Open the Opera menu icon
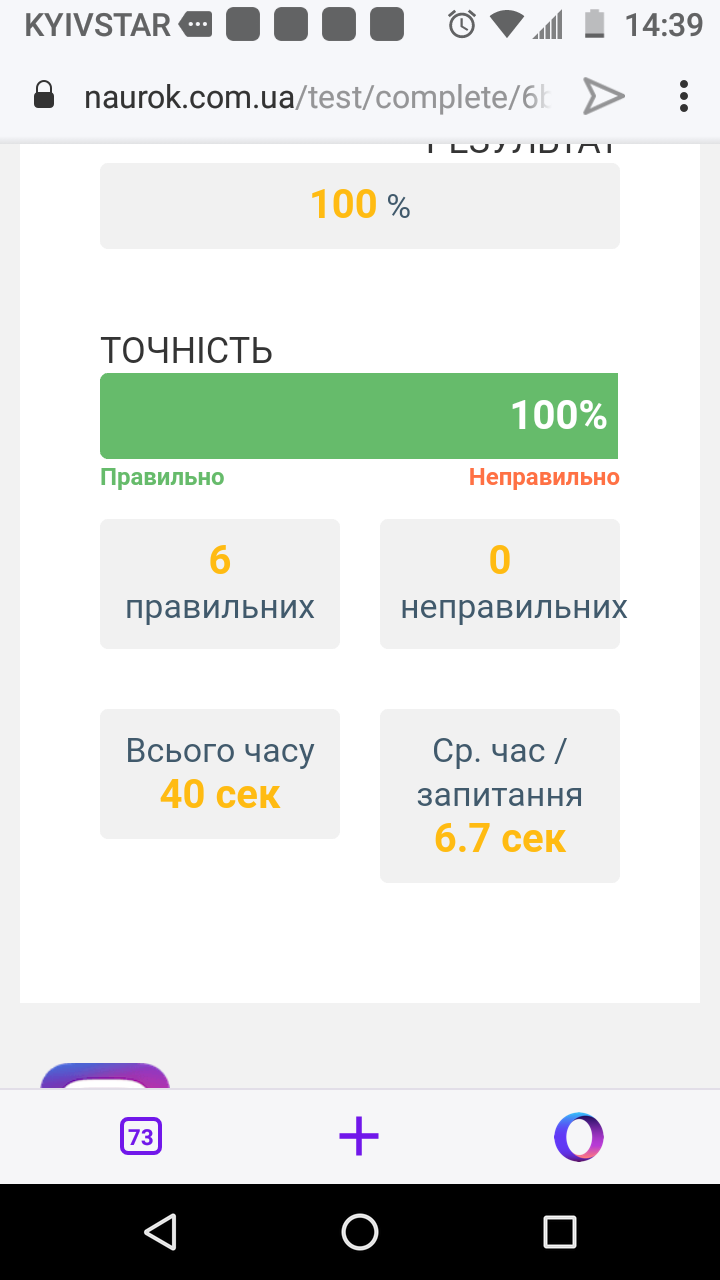 579,1137
